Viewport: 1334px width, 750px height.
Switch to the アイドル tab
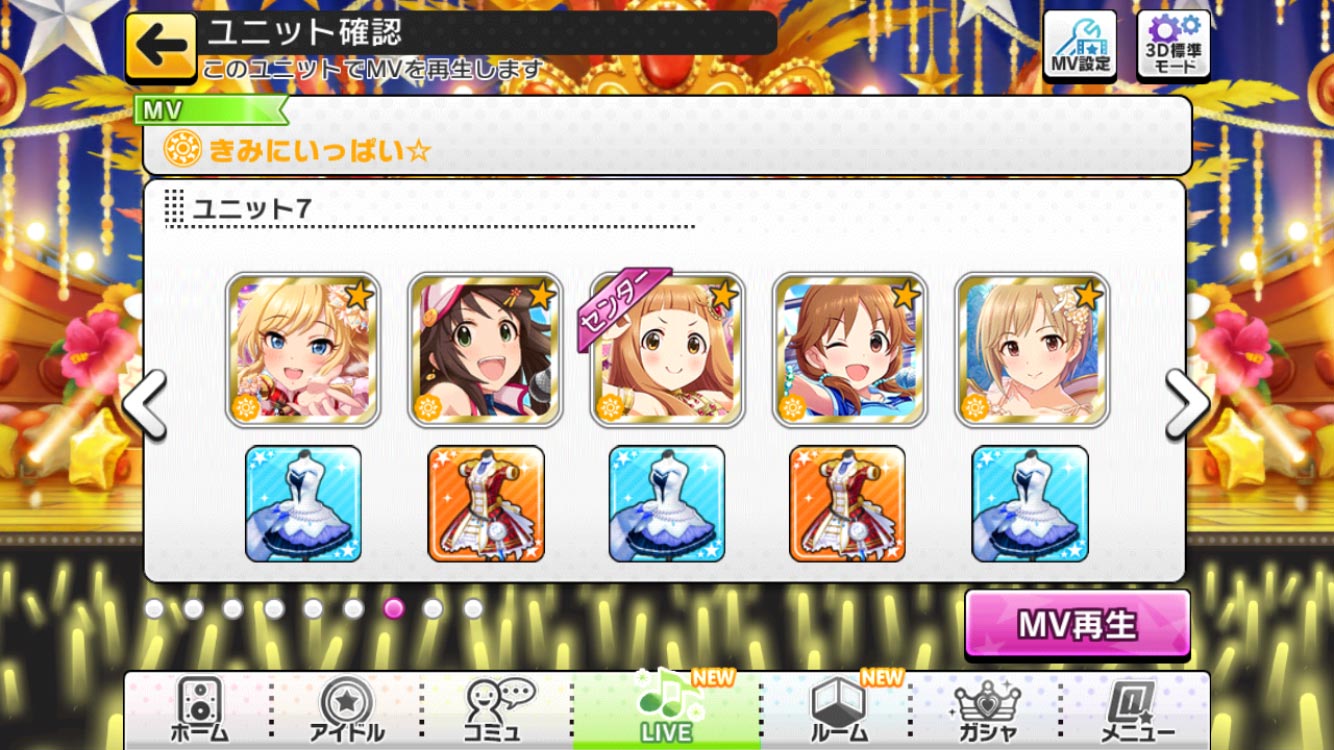point(346,710)
